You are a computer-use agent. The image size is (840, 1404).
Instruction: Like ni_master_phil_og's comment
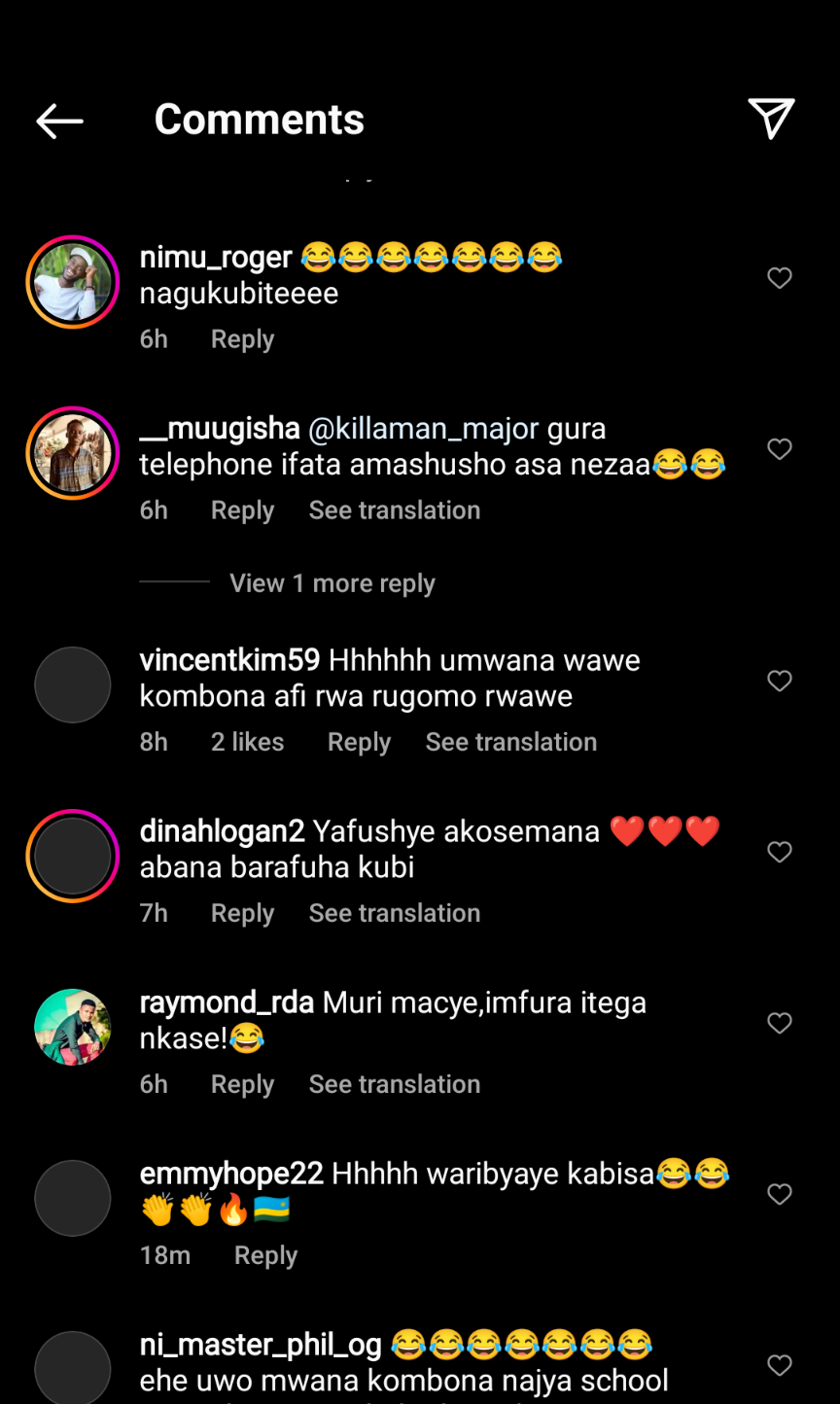pos(780,1365)
